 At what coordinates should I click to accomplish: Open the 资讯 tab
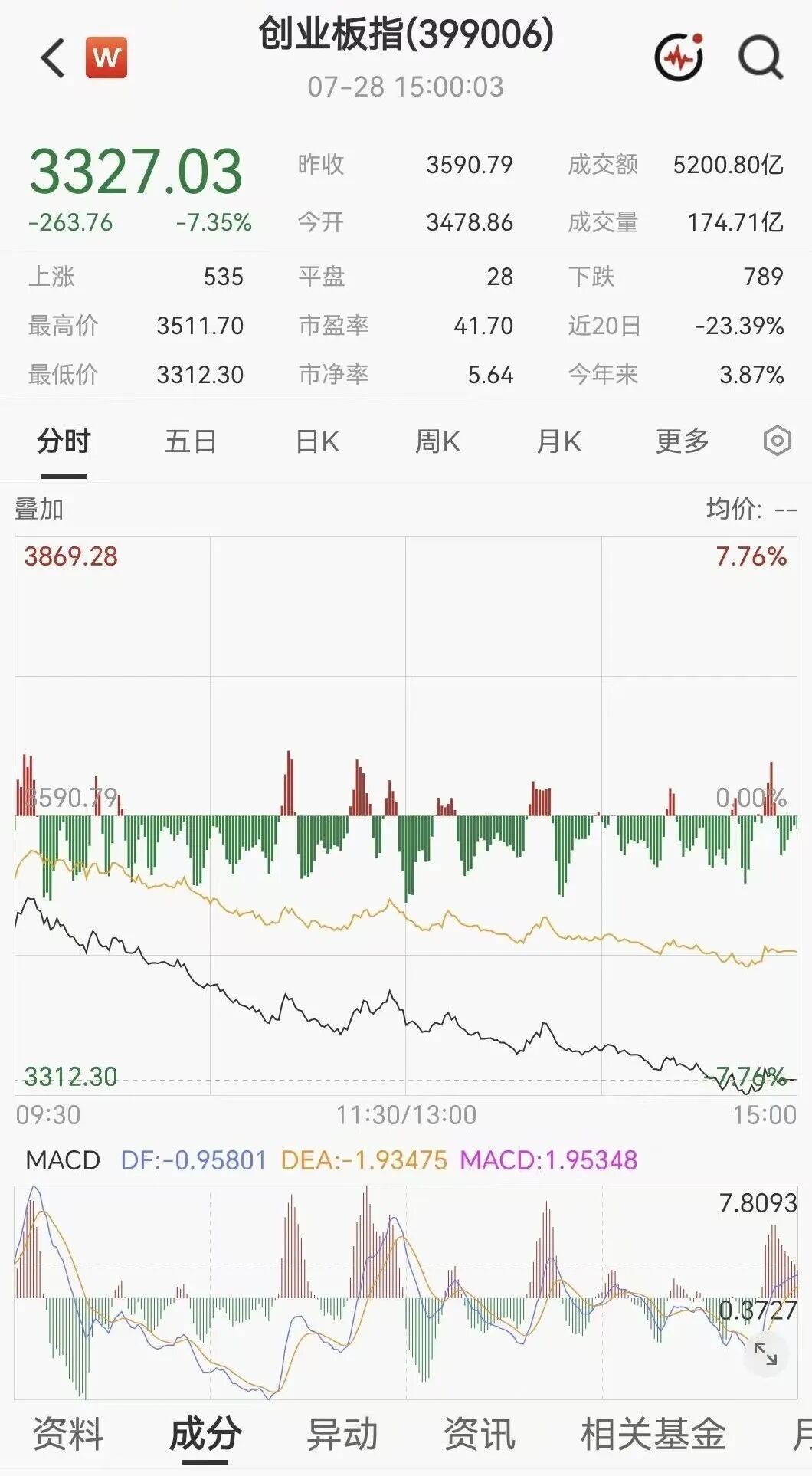pos(480,1434)
